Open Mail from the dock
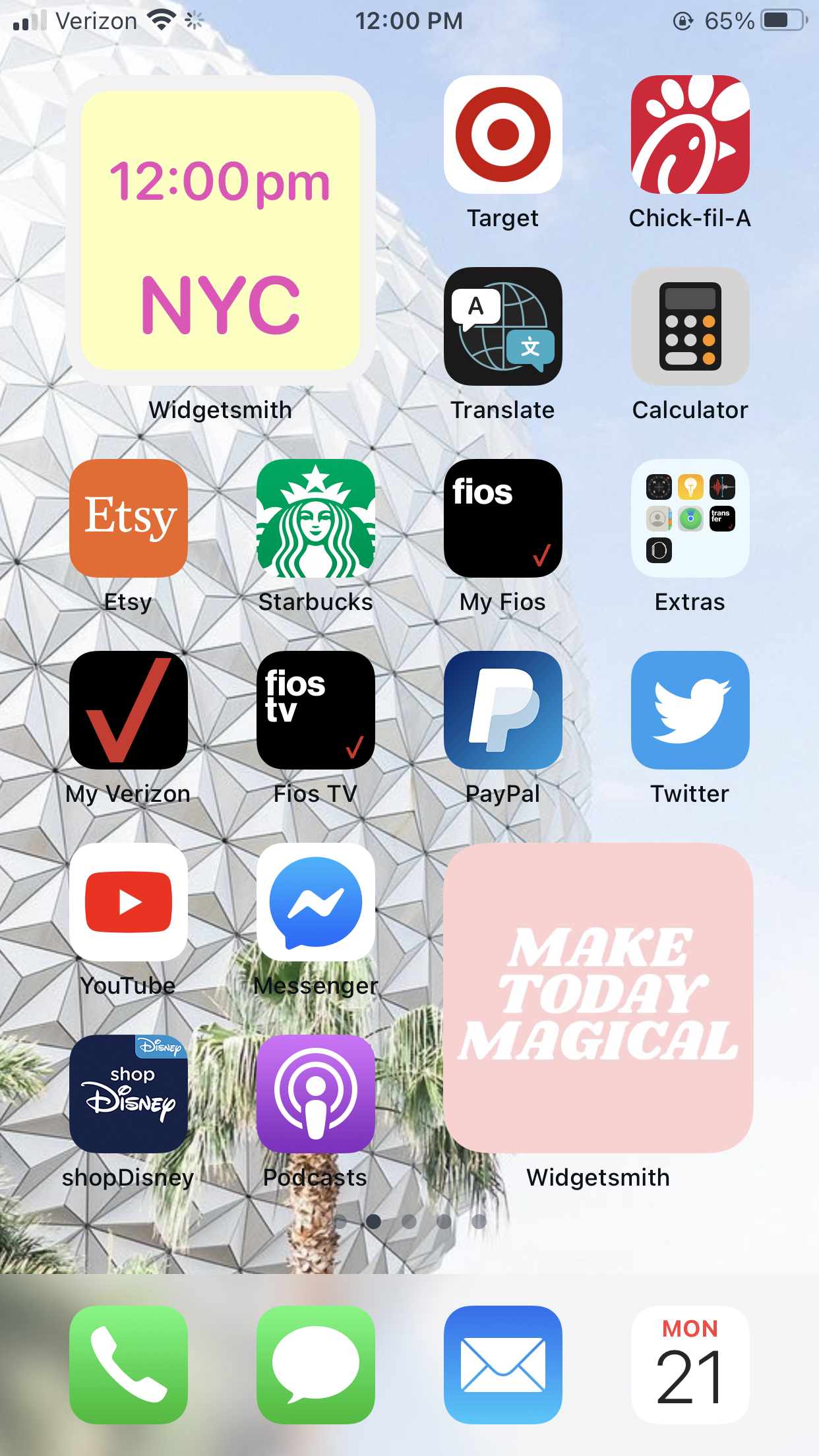Viewport: 819px width, 1456px height. coord(502,1364)
